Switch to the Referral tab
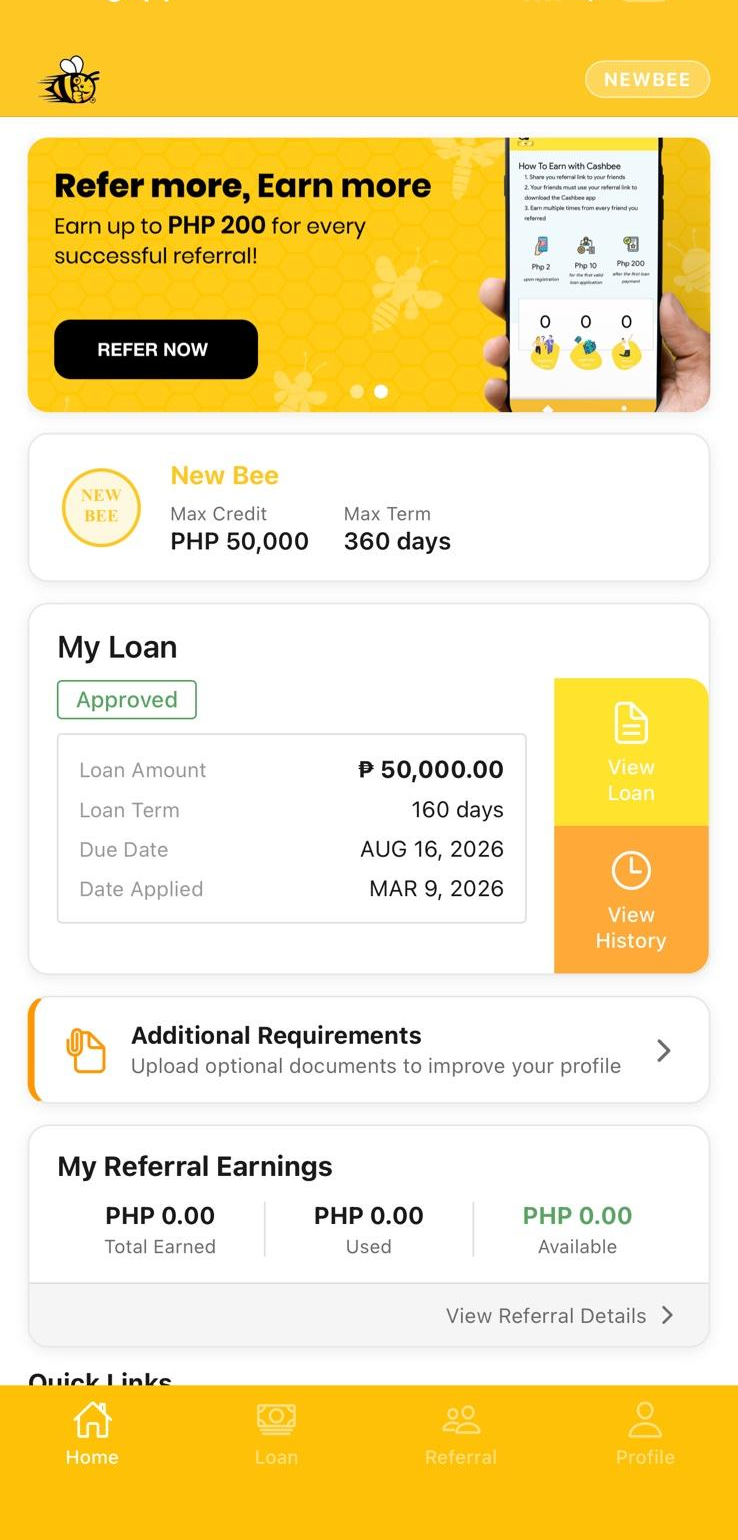 (x=460, y=1429)
